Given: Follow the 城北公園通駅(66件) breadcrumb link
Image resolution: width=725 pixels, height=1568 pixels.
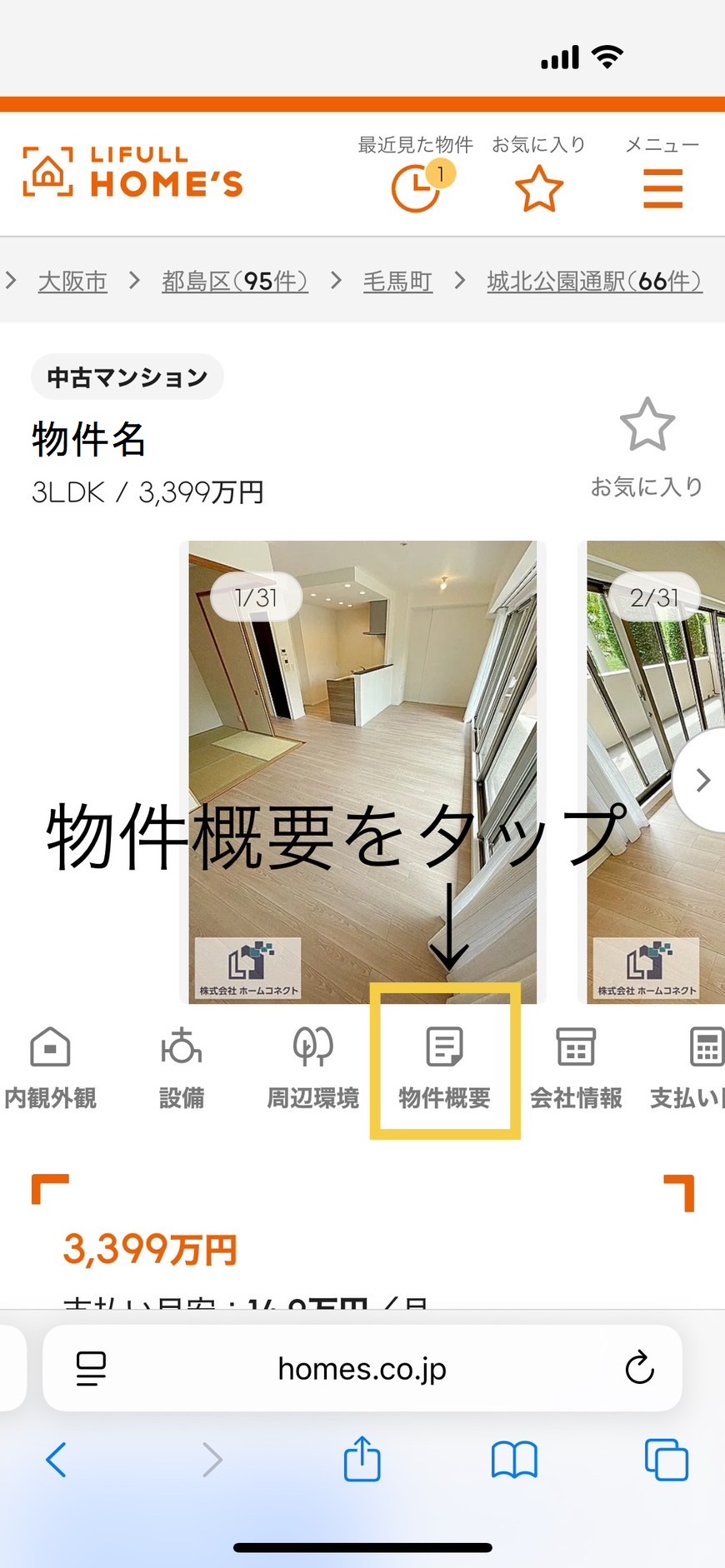Looking at the screenshot, I should [x=594, y=282].
